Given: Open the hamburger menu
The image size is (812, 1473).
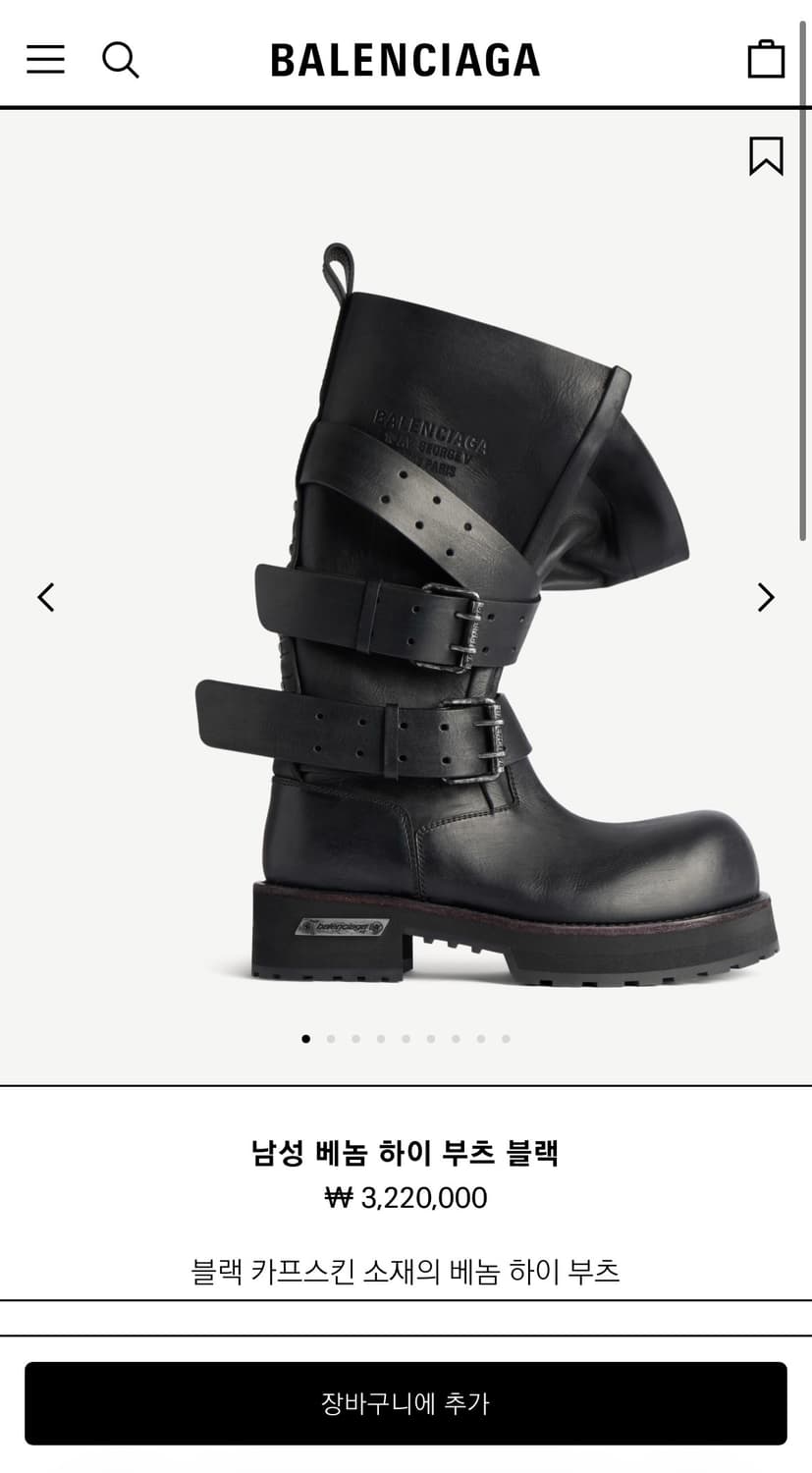Looking at the screenshot, I should 45,60.
